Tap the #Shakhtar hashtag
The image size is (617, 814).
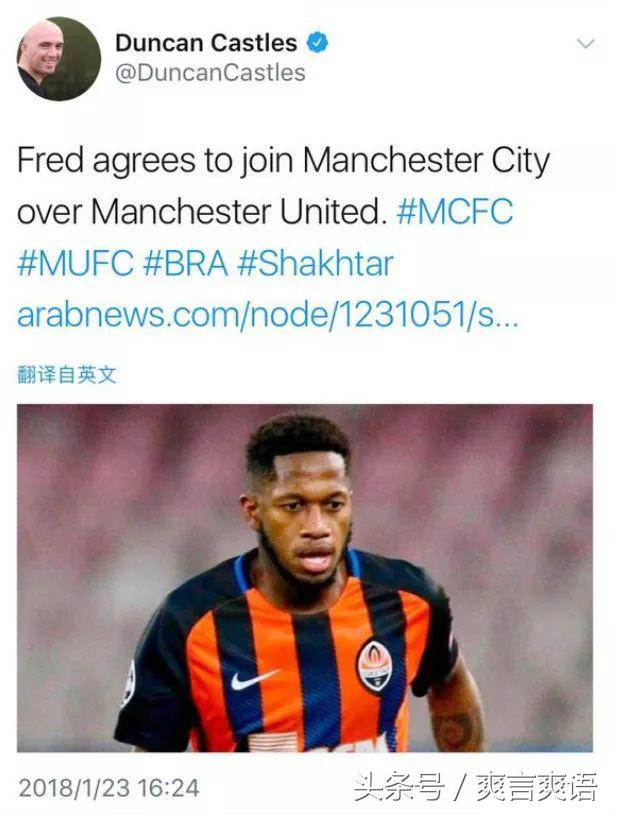pos(316,264)
